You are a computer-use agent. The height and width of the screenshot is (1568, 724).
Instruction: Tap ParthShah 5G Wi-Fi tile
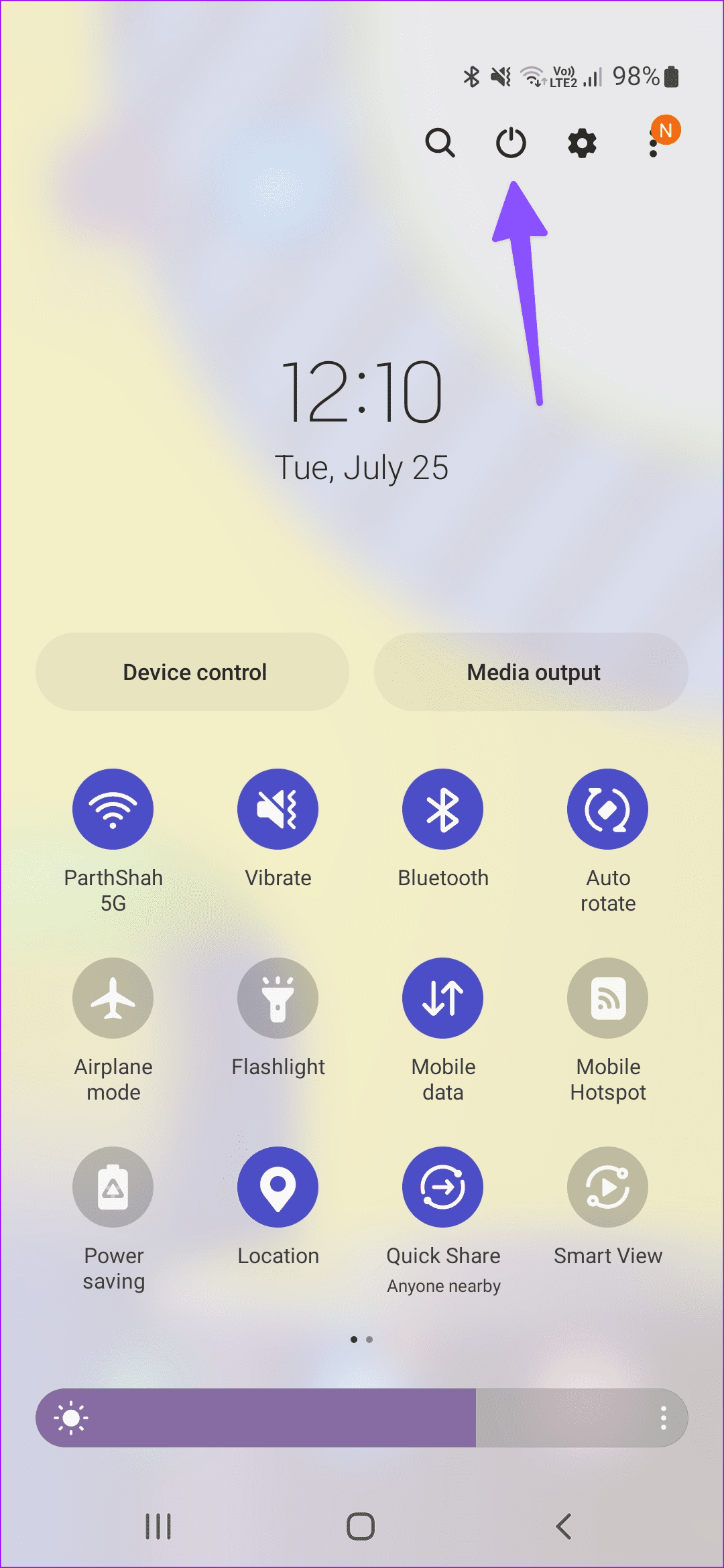pyautogui.click(x=113, y=809)
